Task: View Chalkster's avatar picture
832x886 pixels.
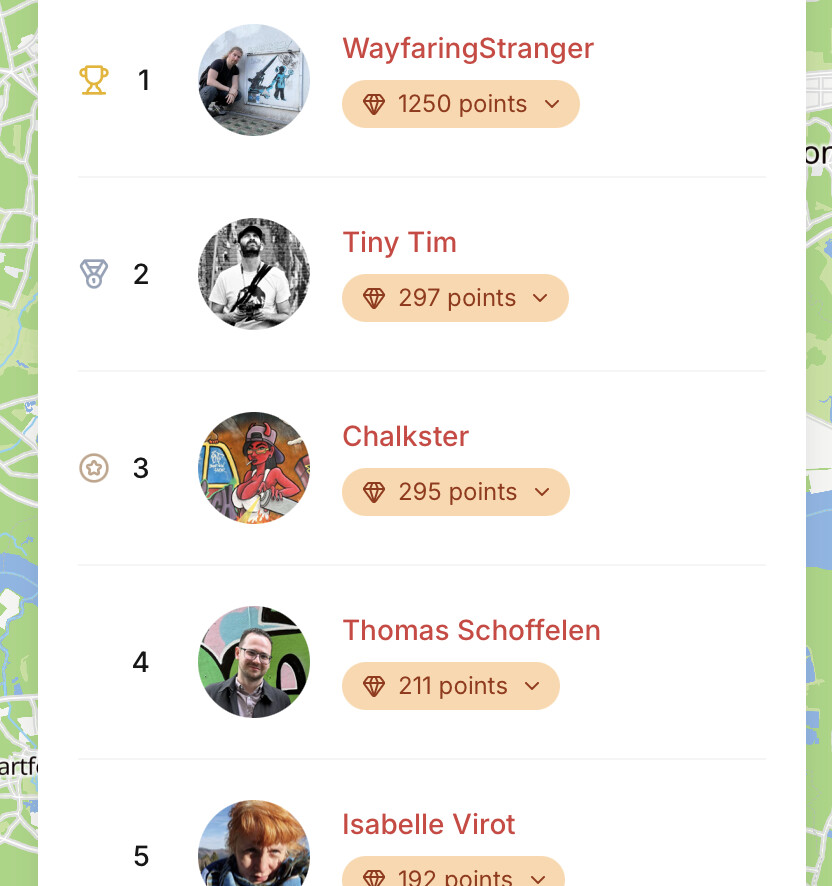Action: (254, 468)
